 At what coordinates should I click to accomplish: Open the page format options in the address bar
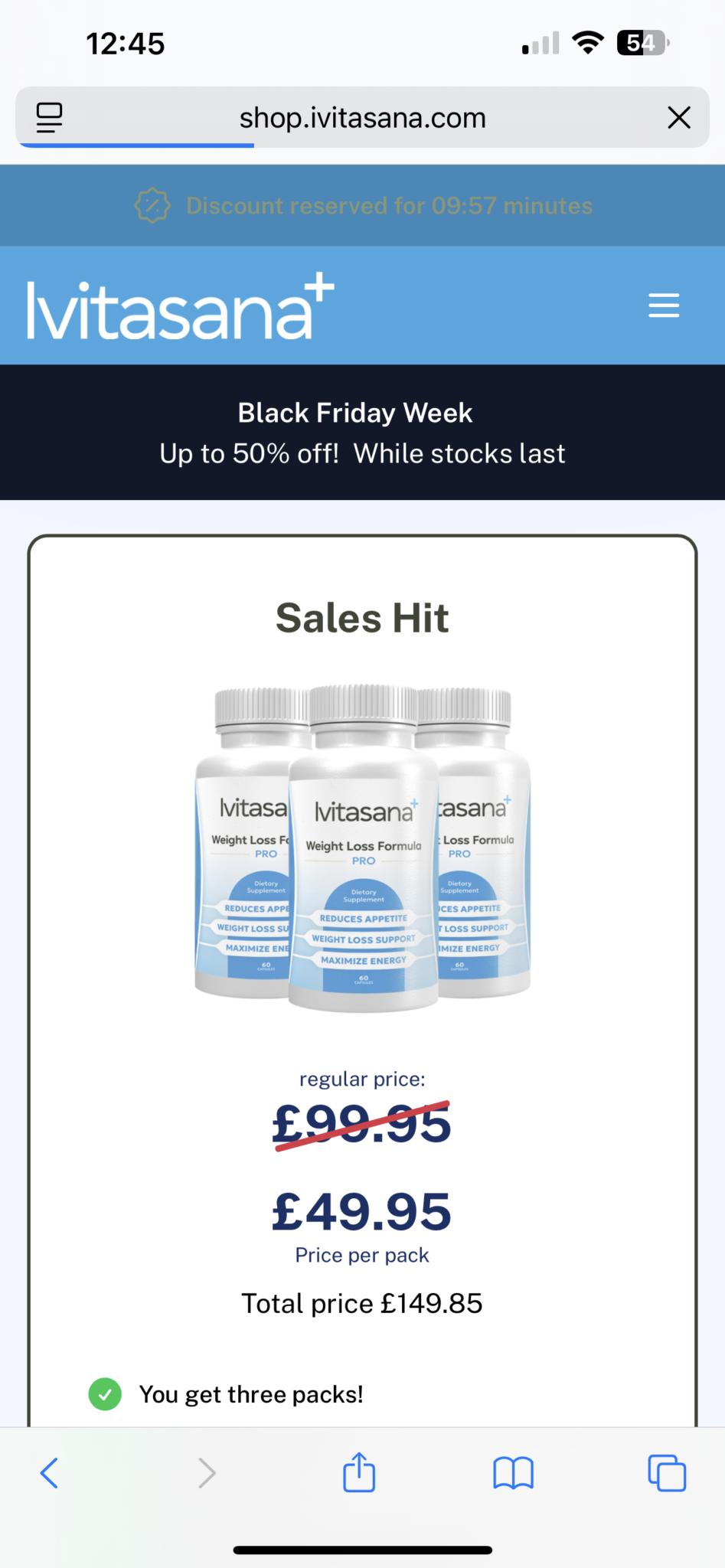[x=50, y=118]
